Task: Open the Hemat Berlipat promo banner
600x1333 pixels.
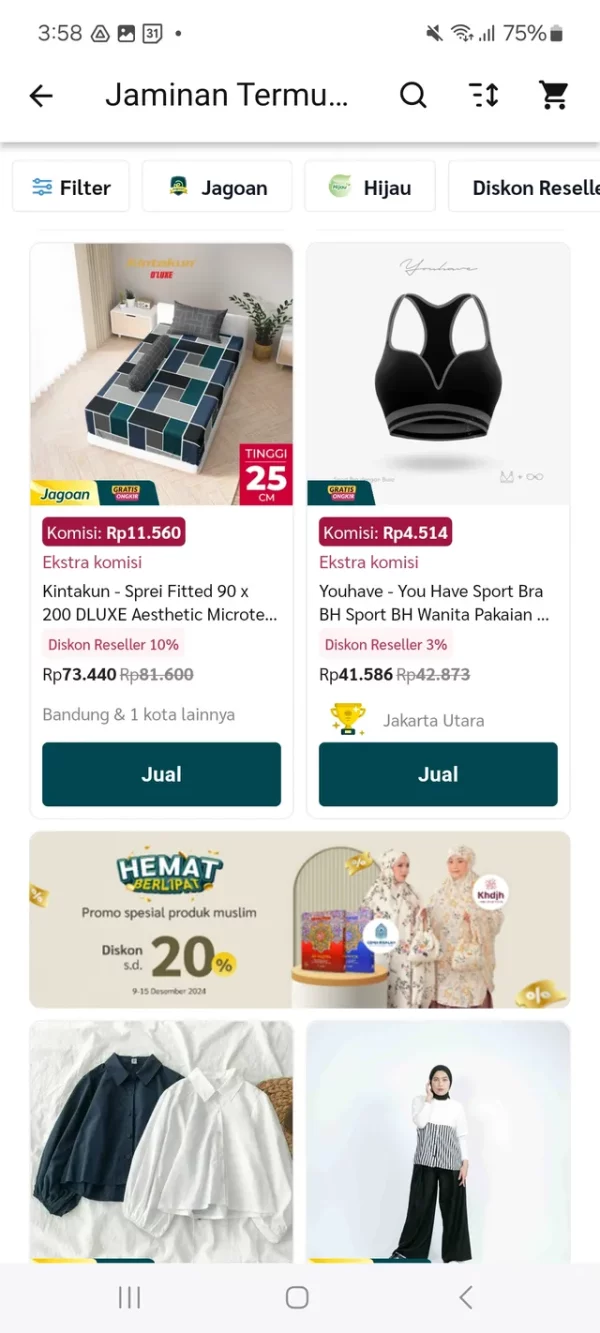Action: (300, 920)
